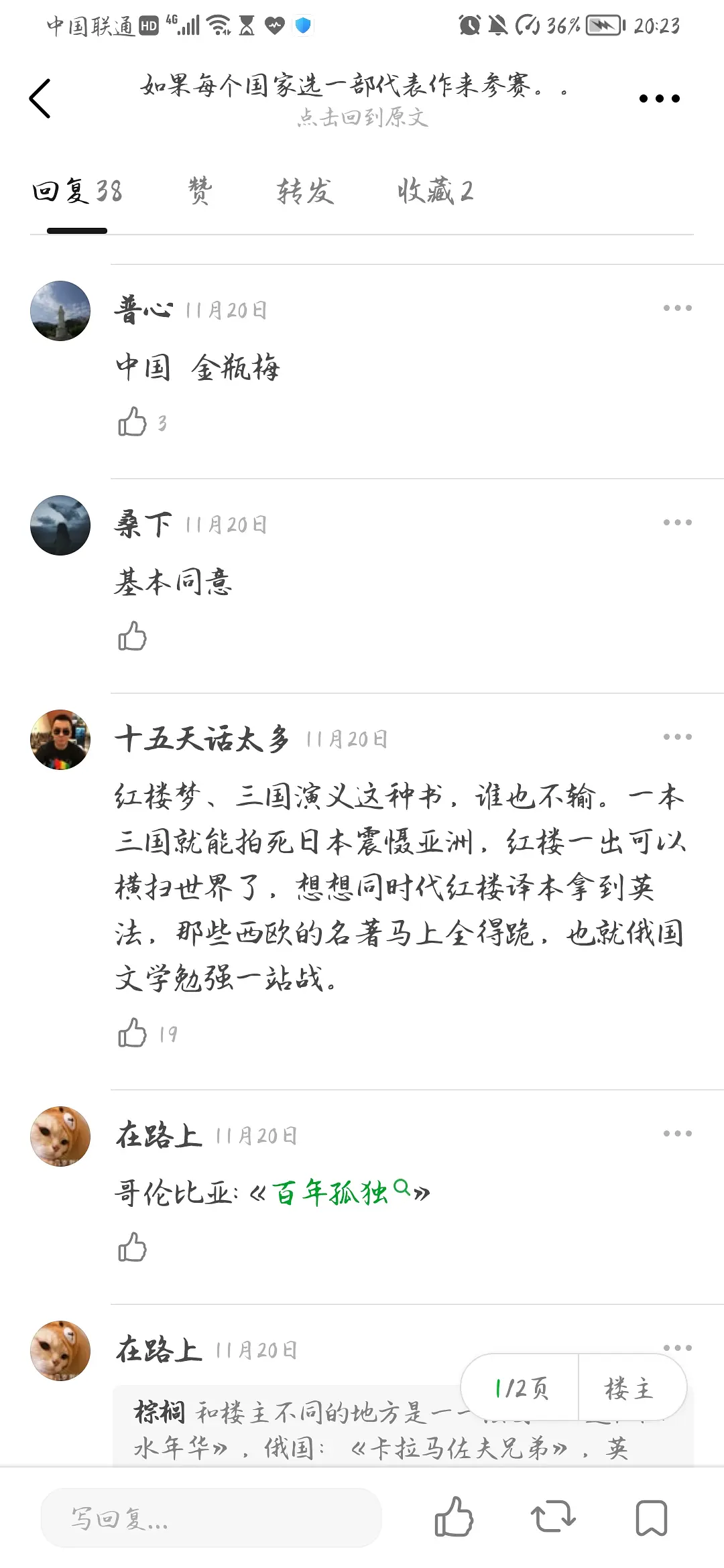Switch to the 转发 tab
The width and height of the screenshot is (724, 1568).
(x=305, y=192)
